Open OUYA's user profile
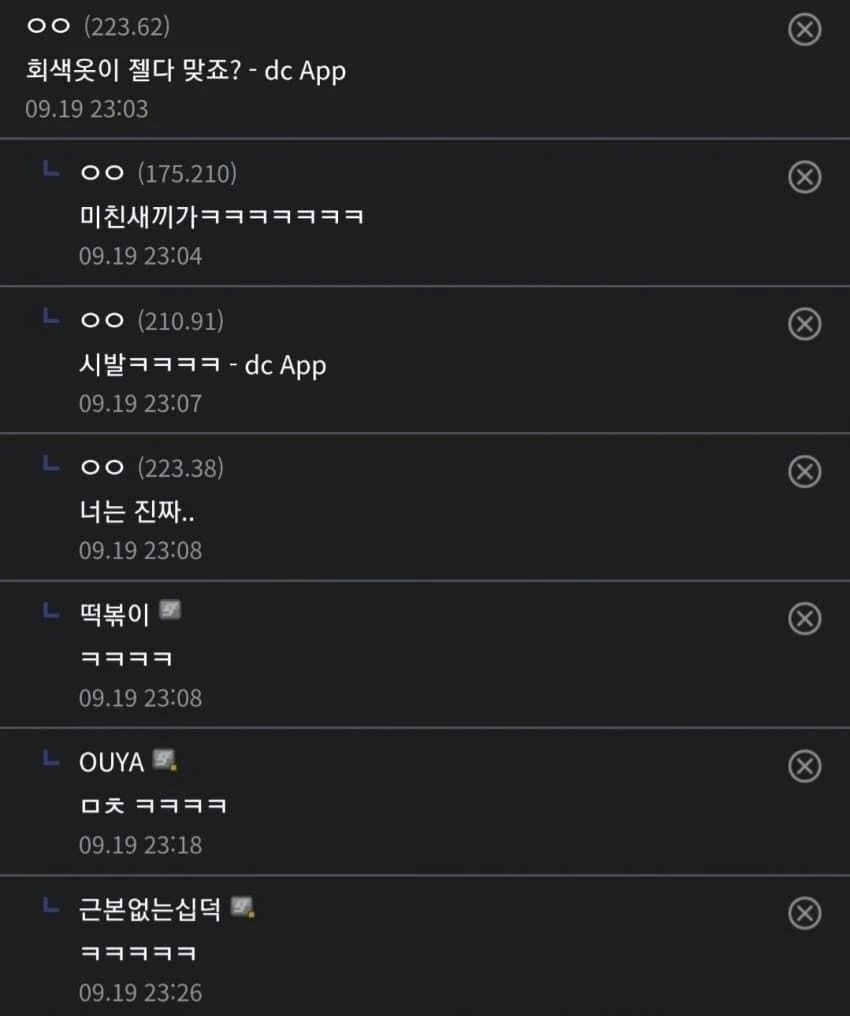Viewport: 850px width, 1016px height. 107,761
